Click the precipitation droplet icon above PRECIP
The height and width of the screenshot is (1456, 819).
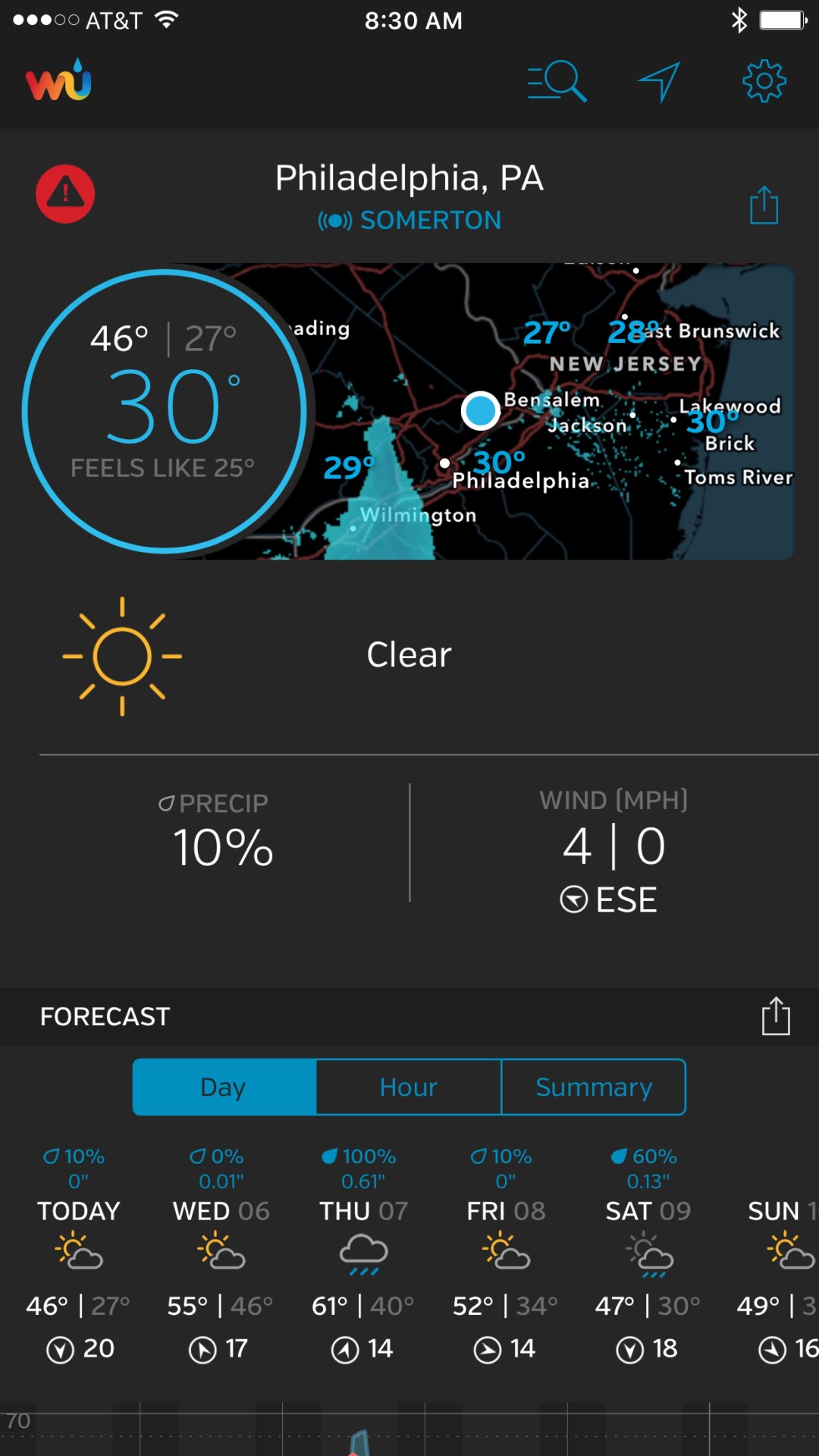[x=168, y=801]
